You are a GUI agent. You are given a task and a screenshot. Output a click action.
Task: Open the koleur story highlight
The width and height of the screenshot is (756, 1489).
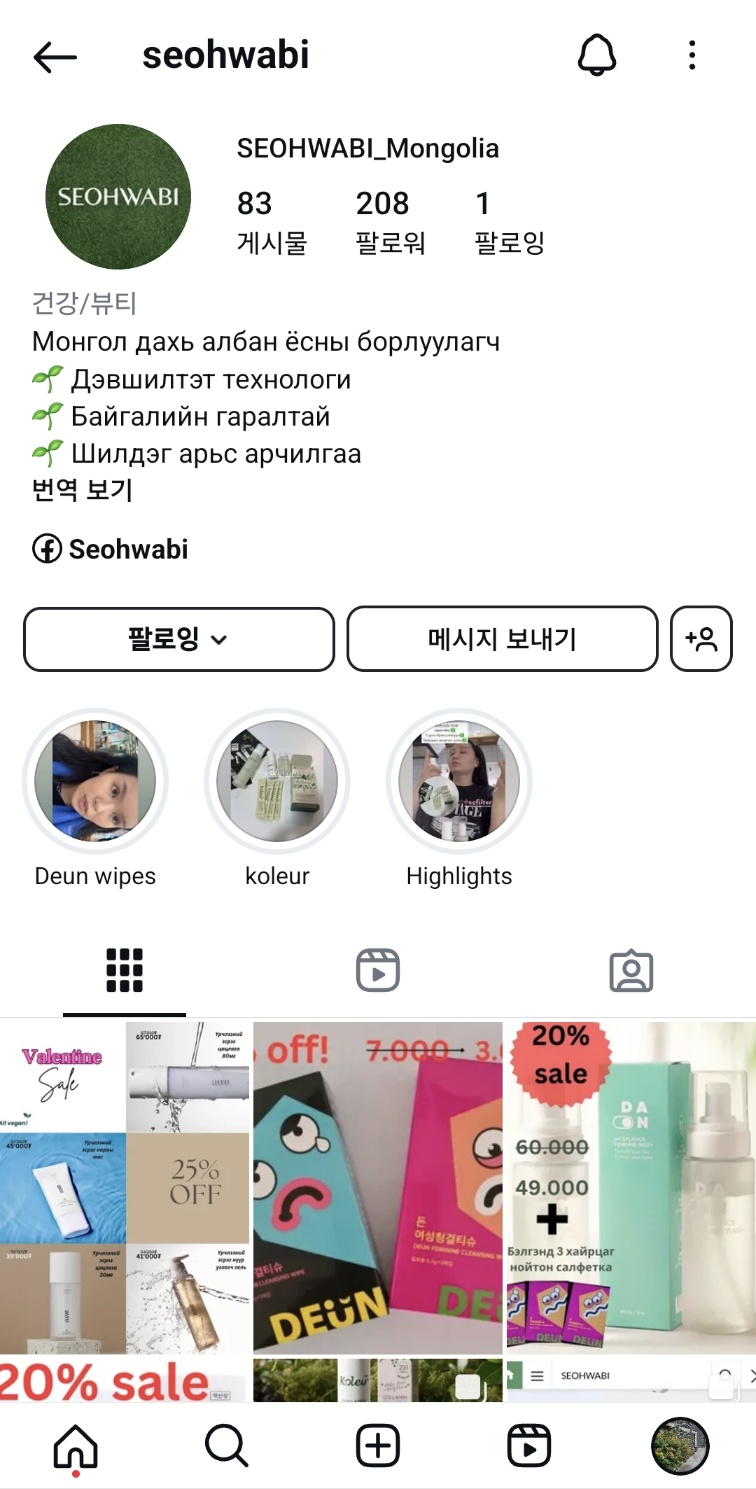click(277, 781)
